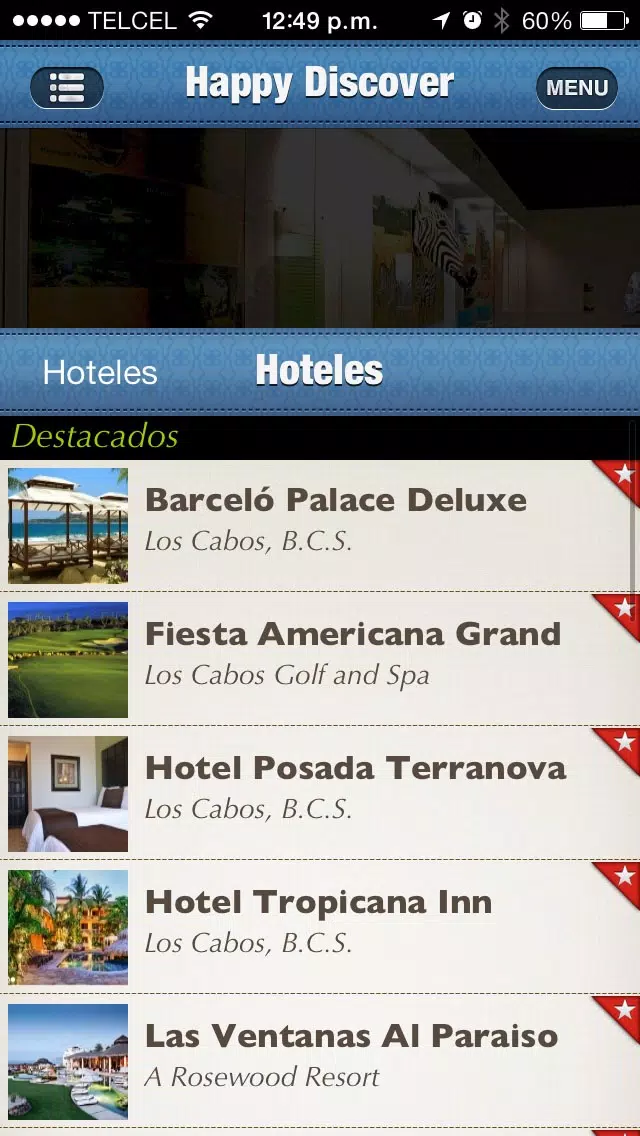Select Hotel Posada Terranova
The width and height of the screenshot is (640, 1136).
[x=355, y=788]
